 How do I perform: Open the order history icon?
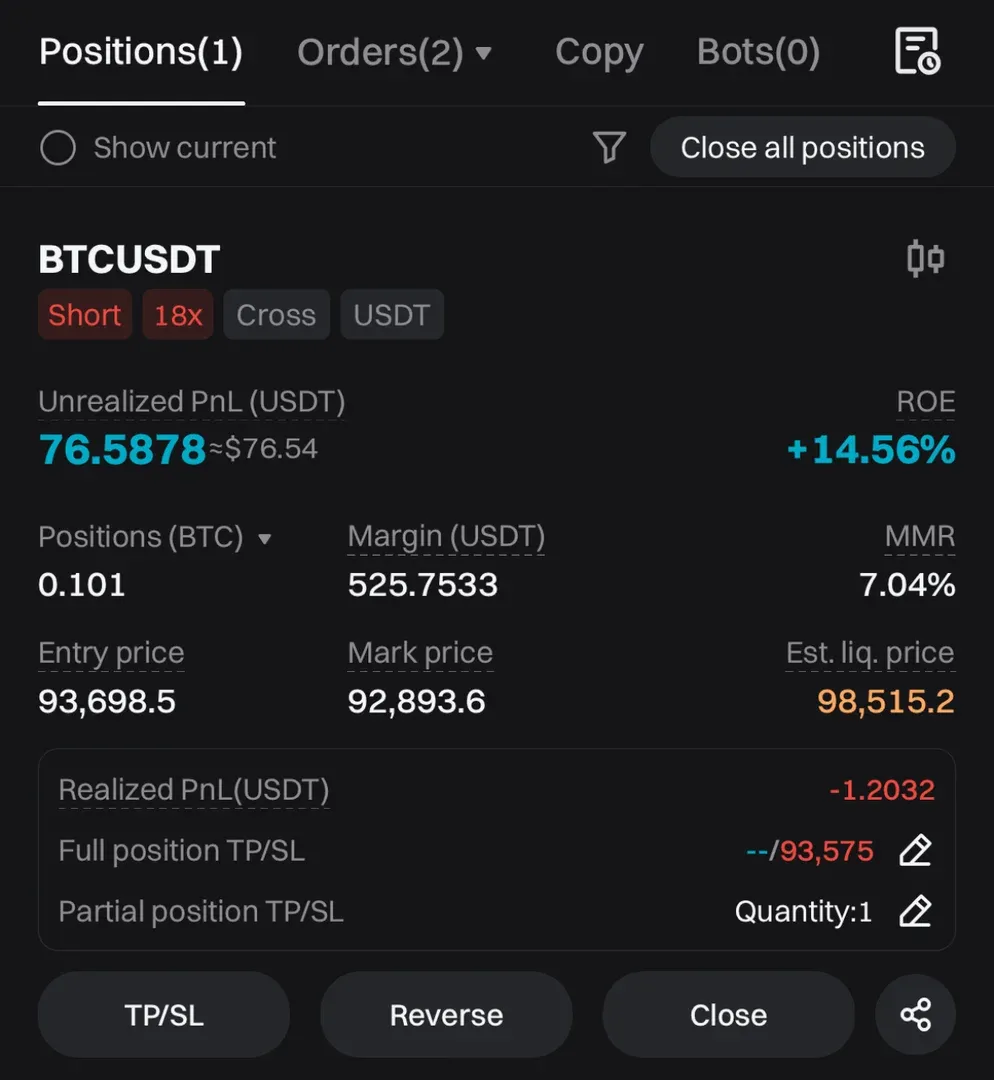point(916,52)
